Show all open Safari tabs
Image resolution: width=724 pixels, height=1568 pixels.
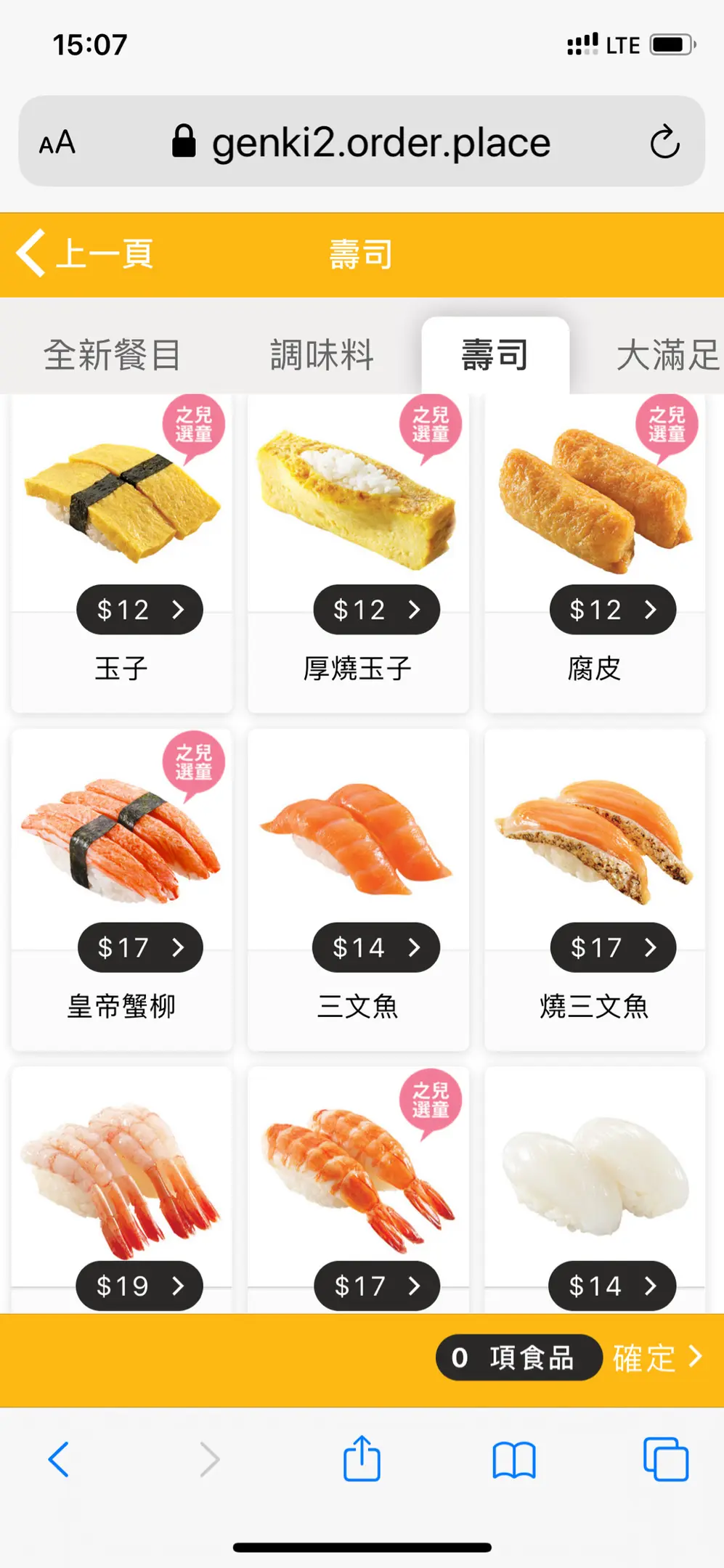(x=665, y=1459)
